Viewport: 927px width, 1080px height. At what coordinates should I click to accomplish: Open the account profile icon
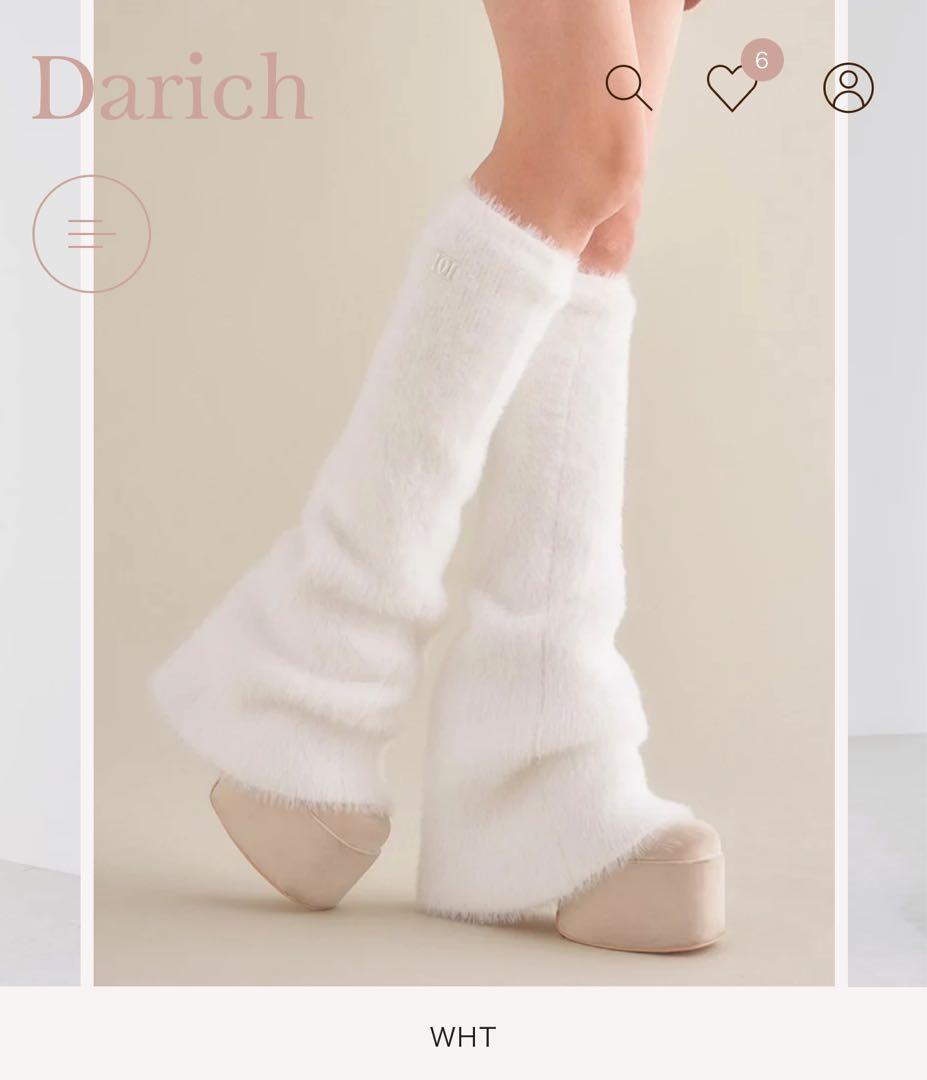pos(848,88)
